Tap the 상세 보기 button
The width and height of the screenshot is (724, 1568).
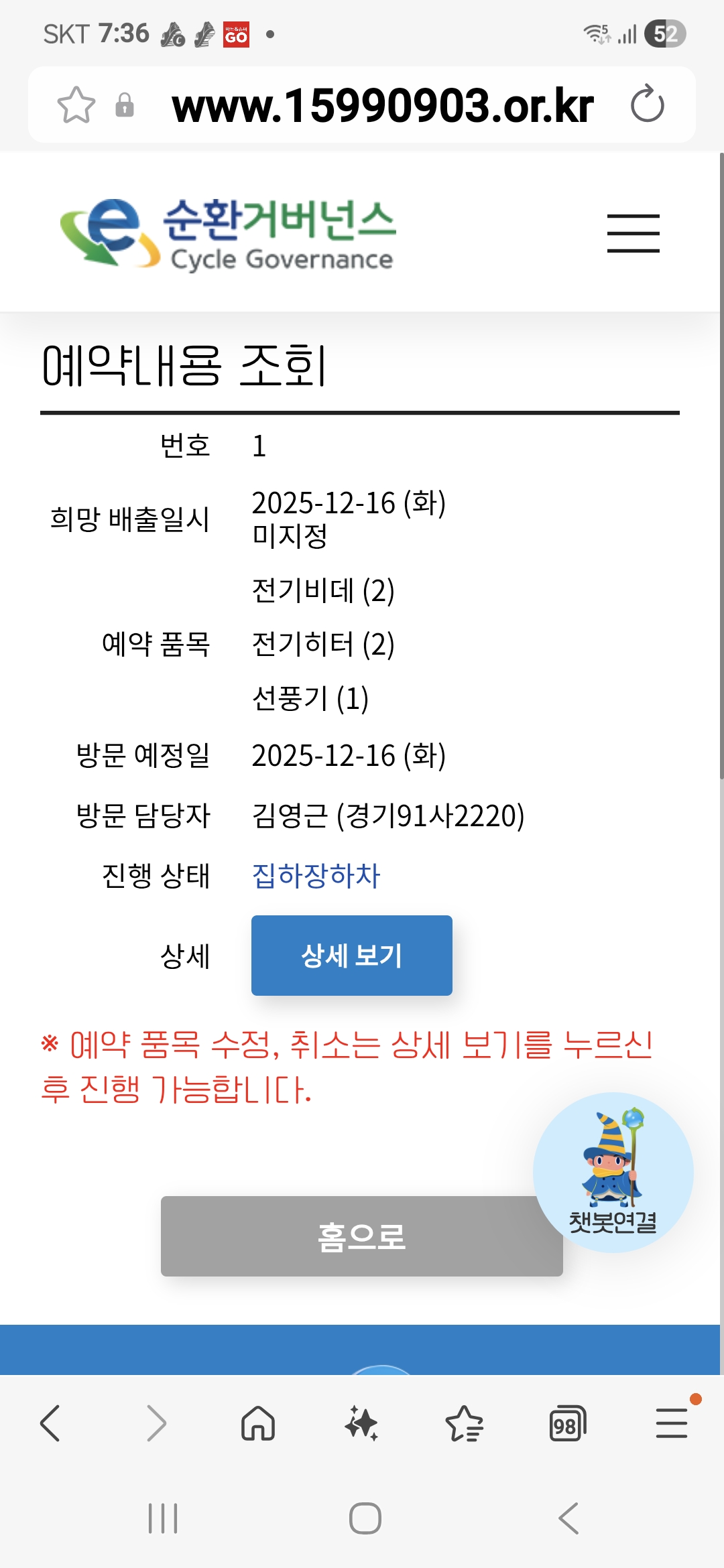[x=351, y=955]
